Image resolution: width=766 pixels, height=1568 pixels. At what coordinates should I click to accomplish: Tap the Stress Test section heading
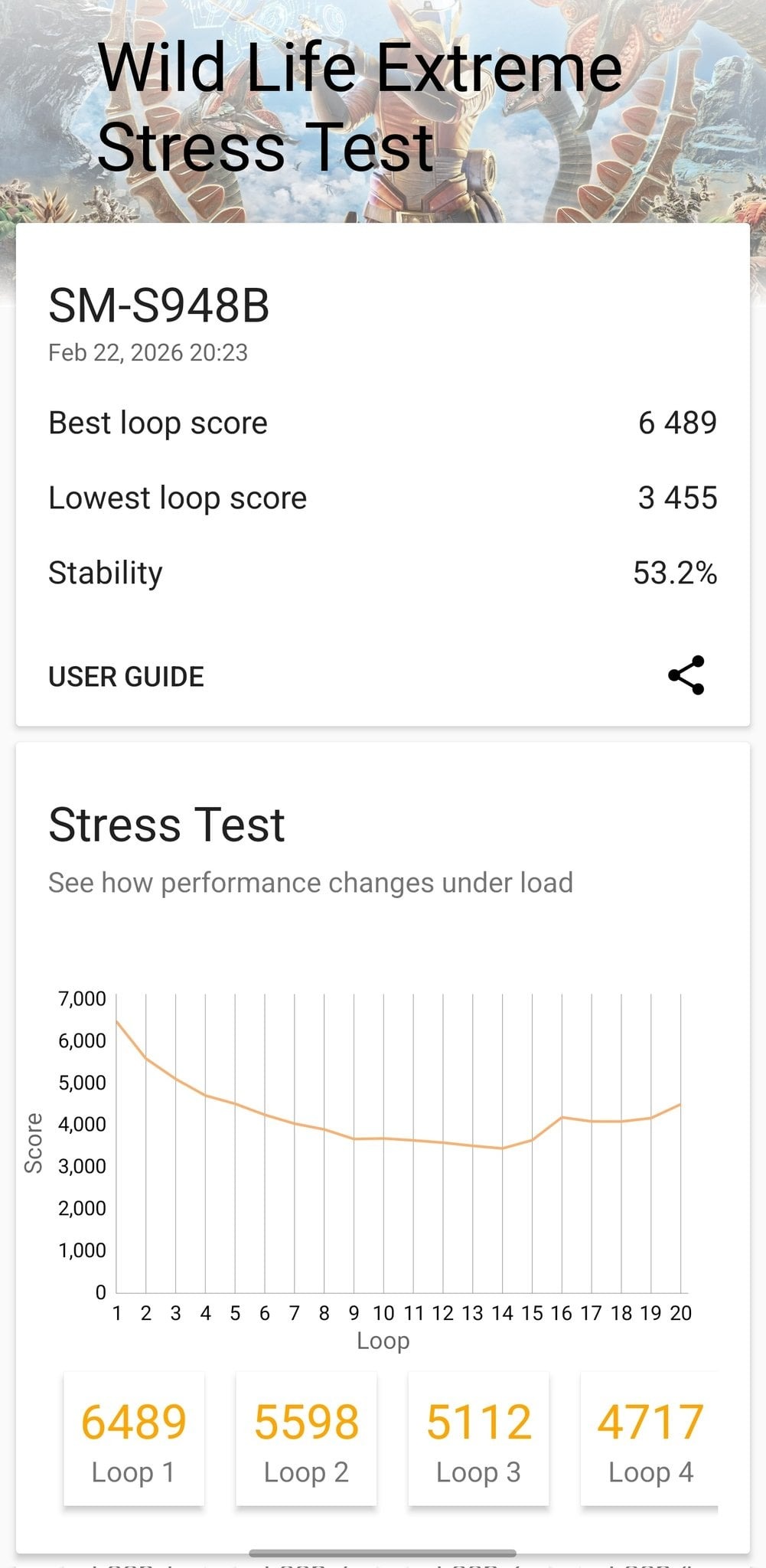166,822
